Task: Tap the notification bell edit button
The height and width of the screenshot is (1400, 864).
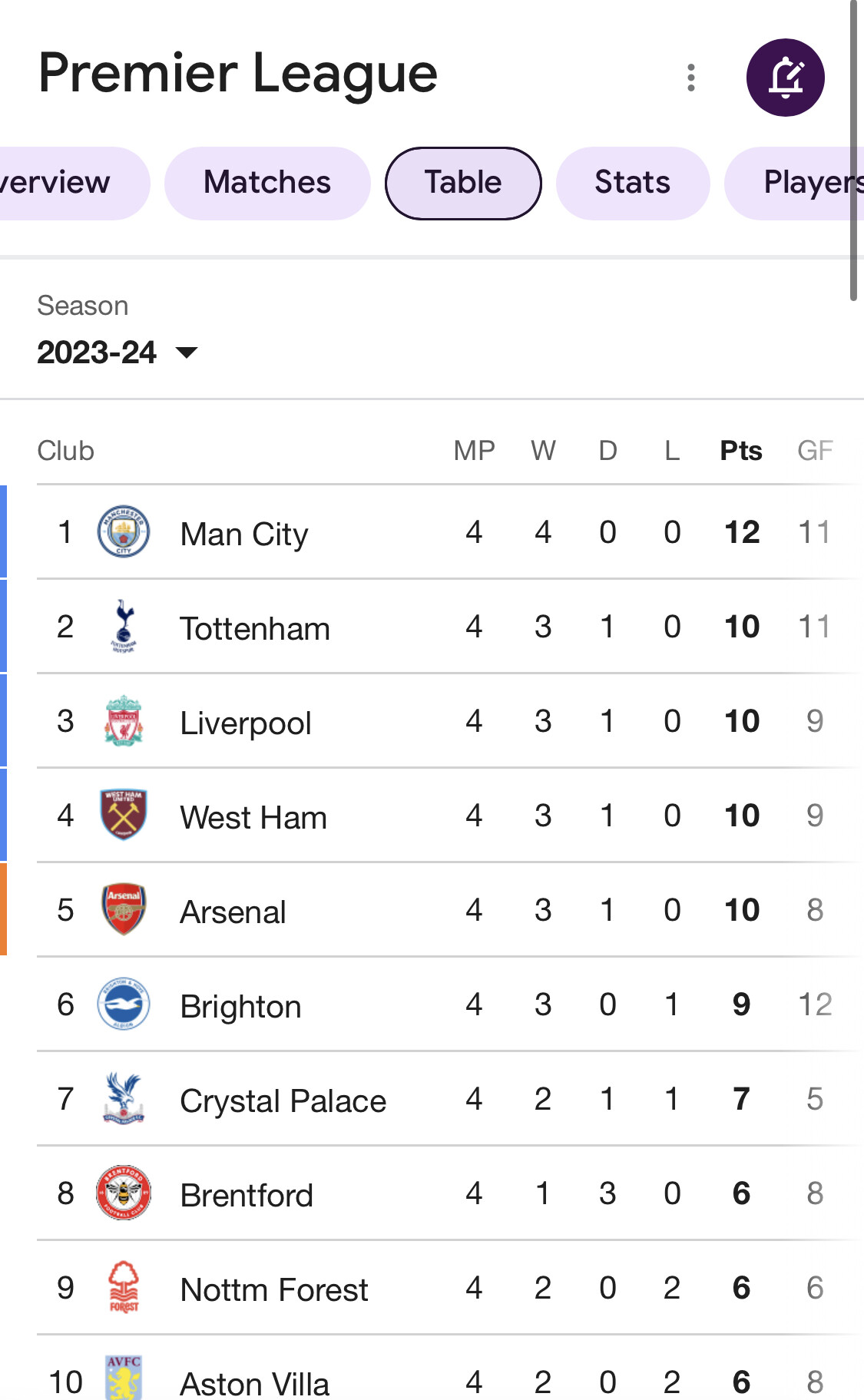Action: click(786, 78)
